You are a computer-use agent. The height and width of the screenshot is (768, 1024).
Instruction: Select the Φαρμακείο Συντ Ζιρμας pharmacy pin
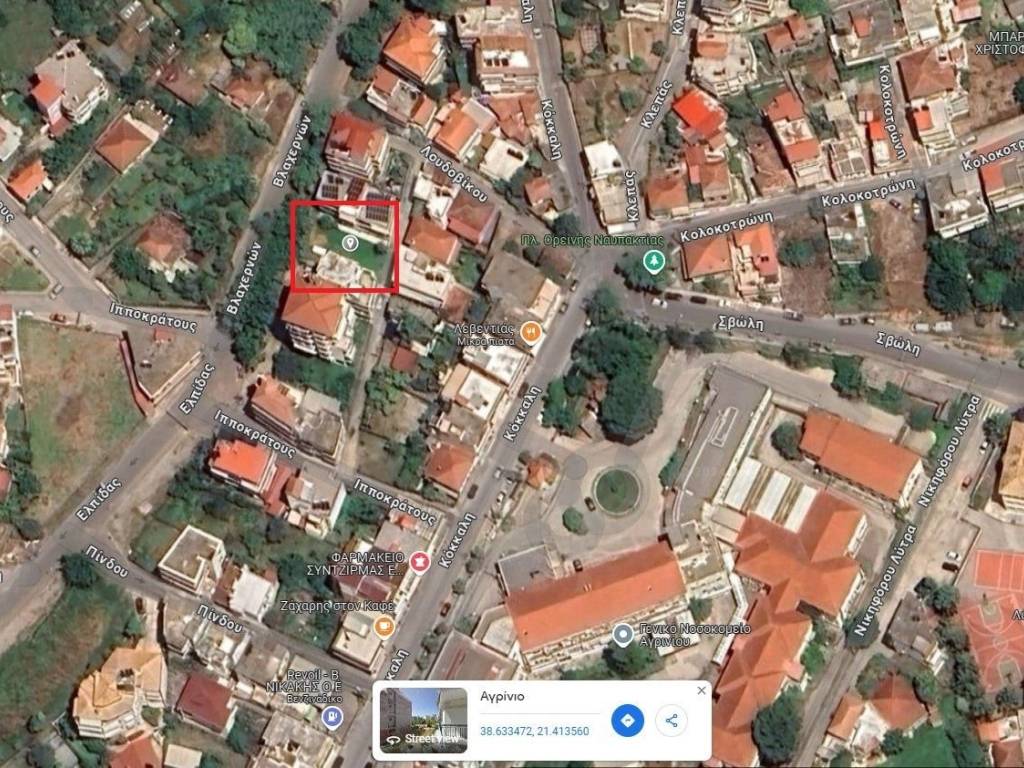pyautogui.click(x=419, y=563)
